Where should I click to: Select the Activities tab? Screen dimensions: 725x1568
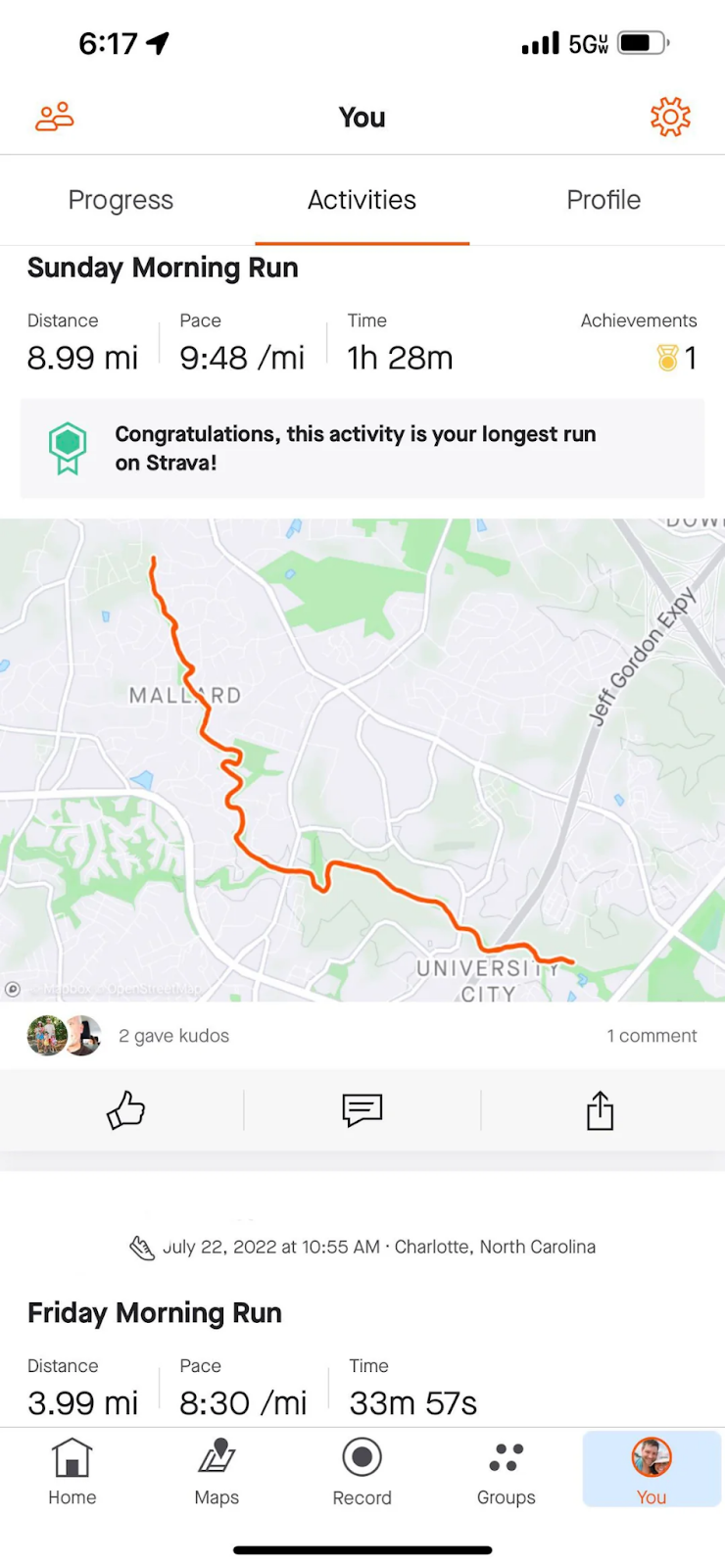[362, 200]
